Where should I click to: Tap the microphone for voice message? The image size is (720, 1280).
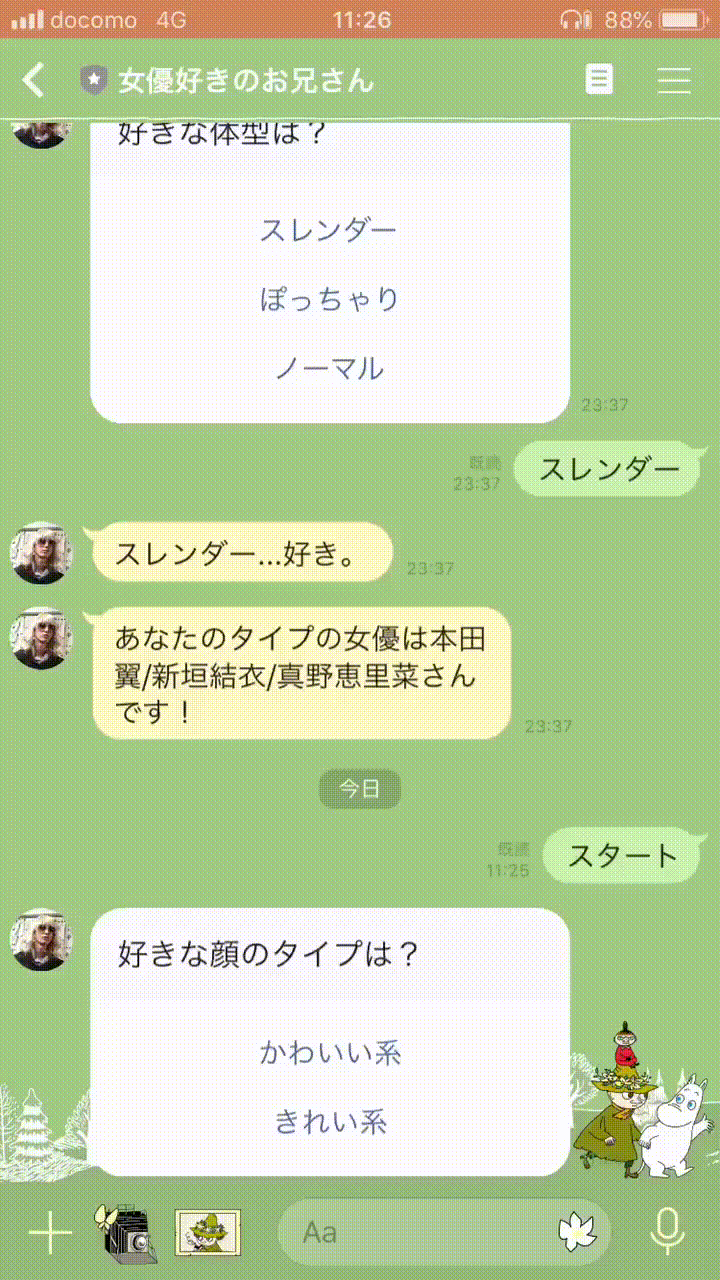click(667, 1232)
